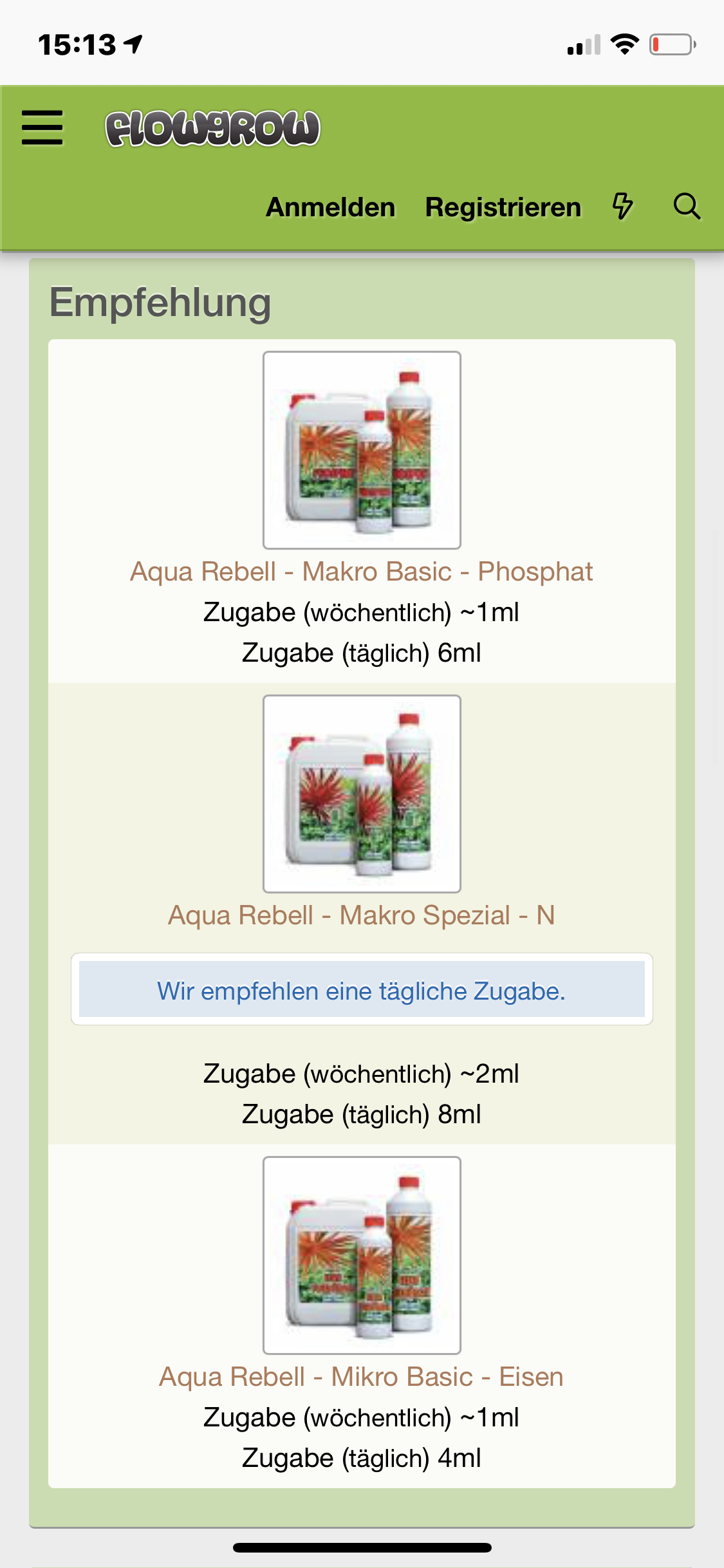
Task: Tap Anmelden to log in
Action: coord(331,207)
